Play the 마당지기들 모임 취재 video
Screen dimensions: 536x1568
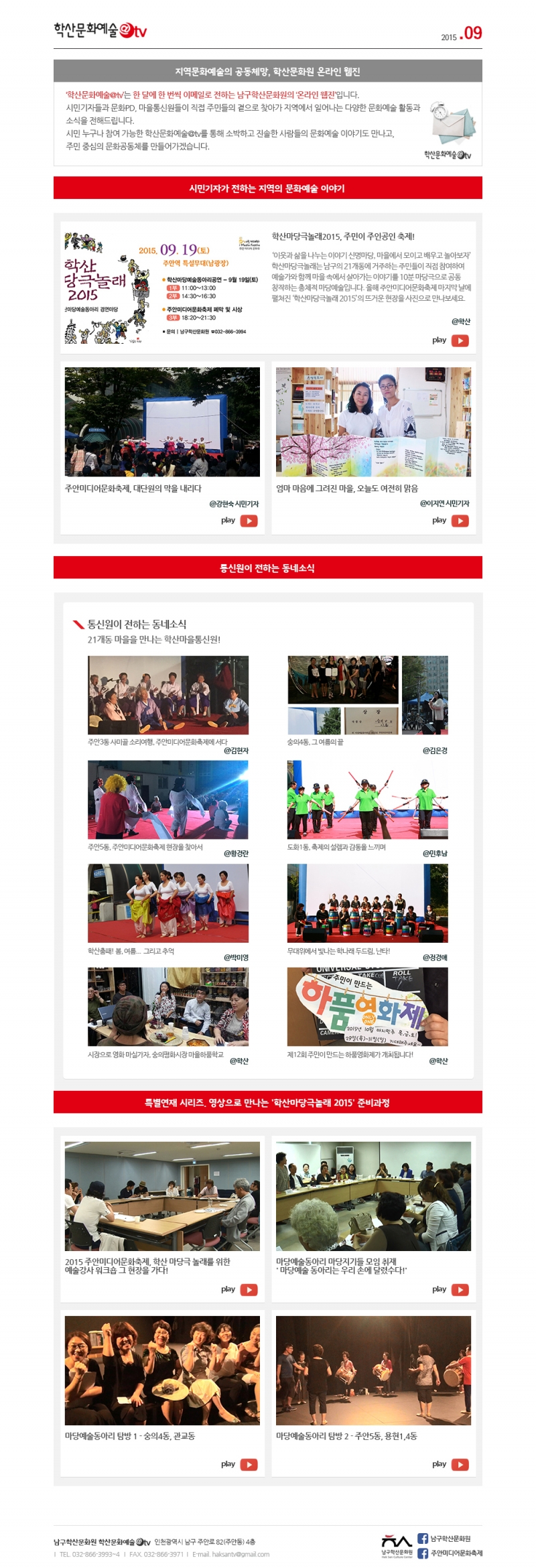pyautogui.click(x=460, y=1290)
